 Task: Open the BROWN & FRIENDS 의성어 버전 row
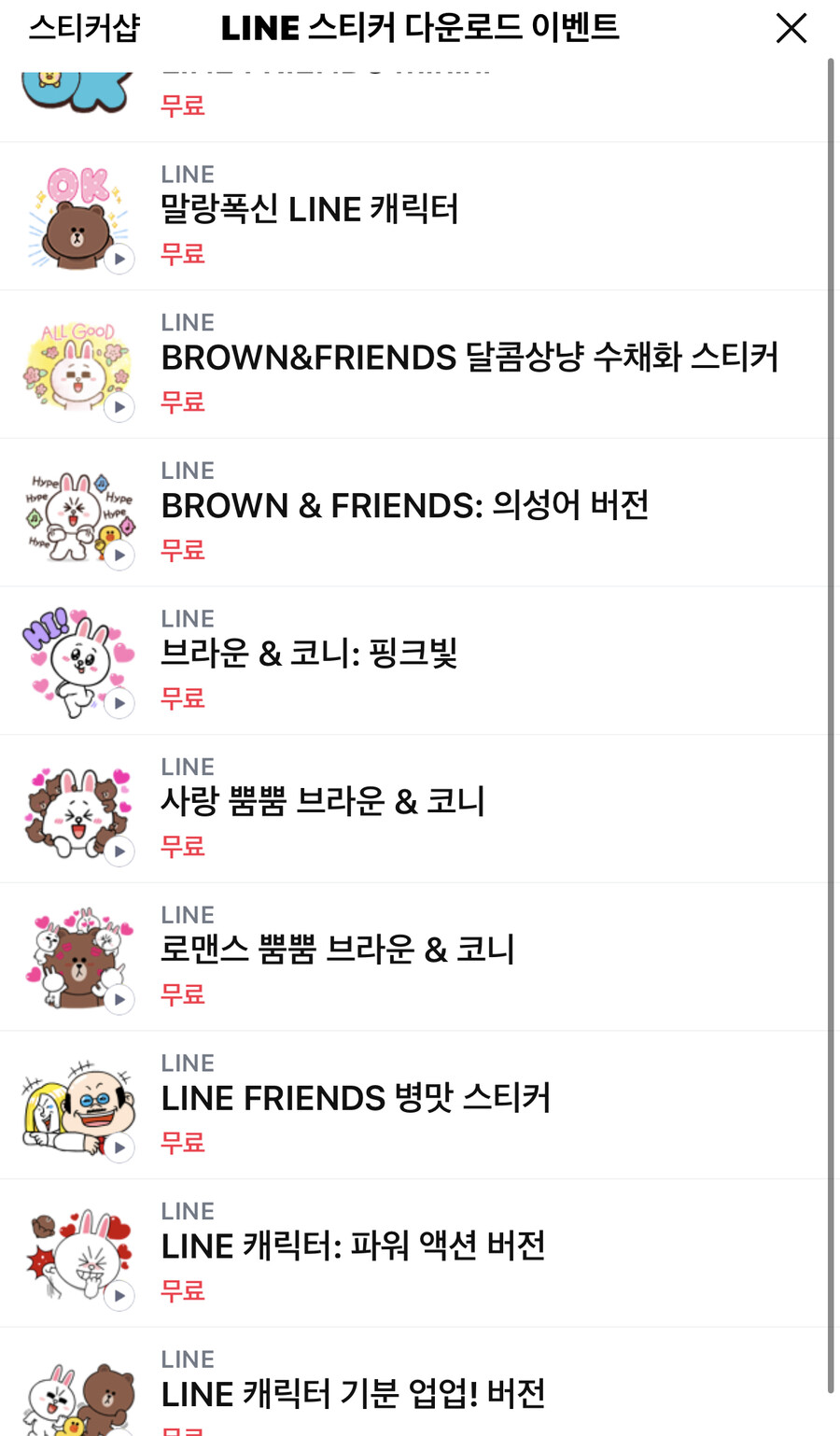[420, 512]
